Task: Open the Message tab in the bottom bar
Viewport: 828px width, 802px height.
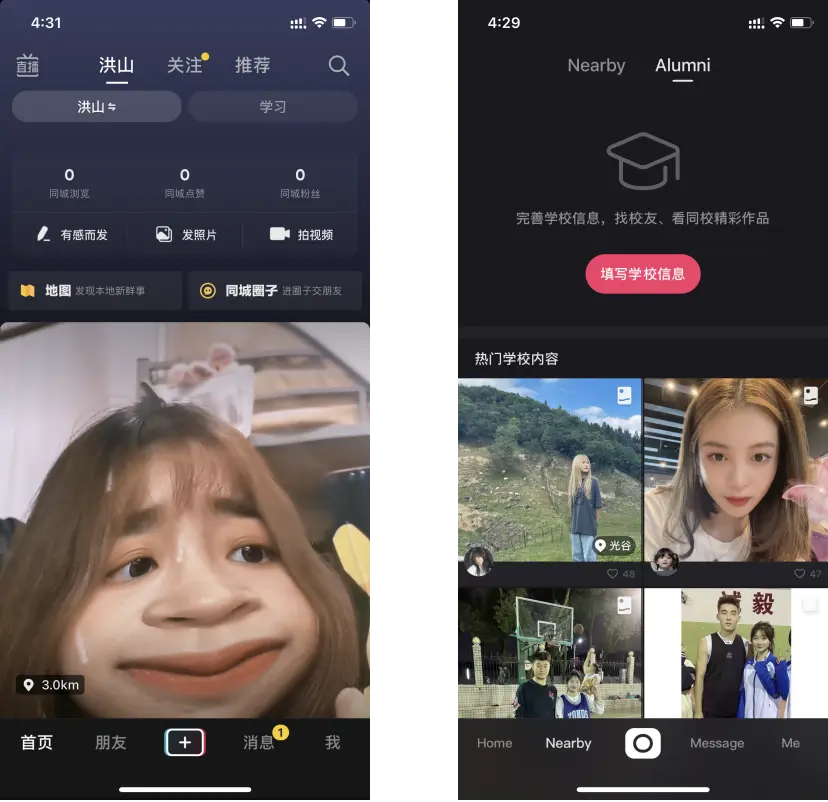Action: click(717, 743)
